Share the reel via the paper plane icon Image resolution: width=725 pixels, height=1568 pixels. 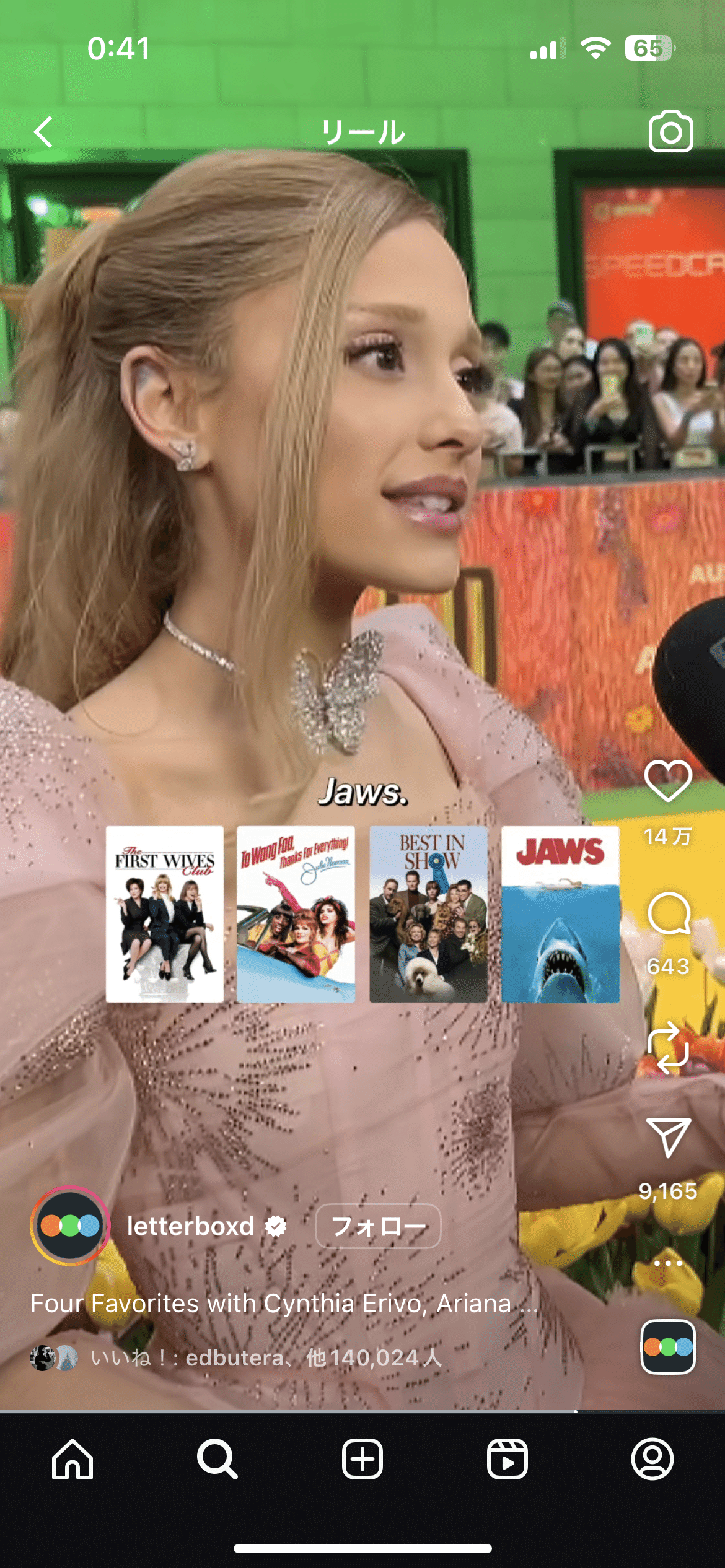tap(668, 1137)
